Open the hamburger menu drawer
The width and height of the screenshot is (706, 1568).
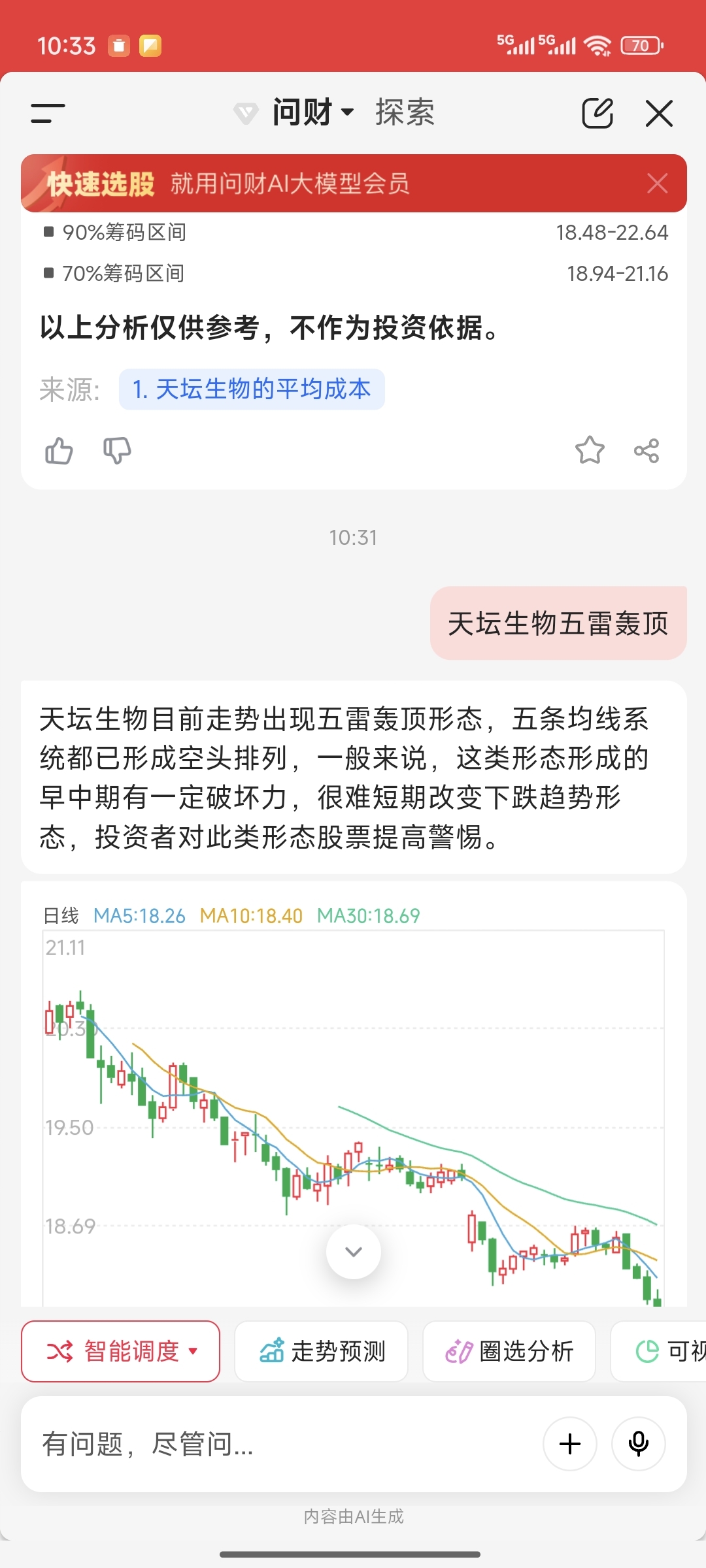tap(48, 113)
